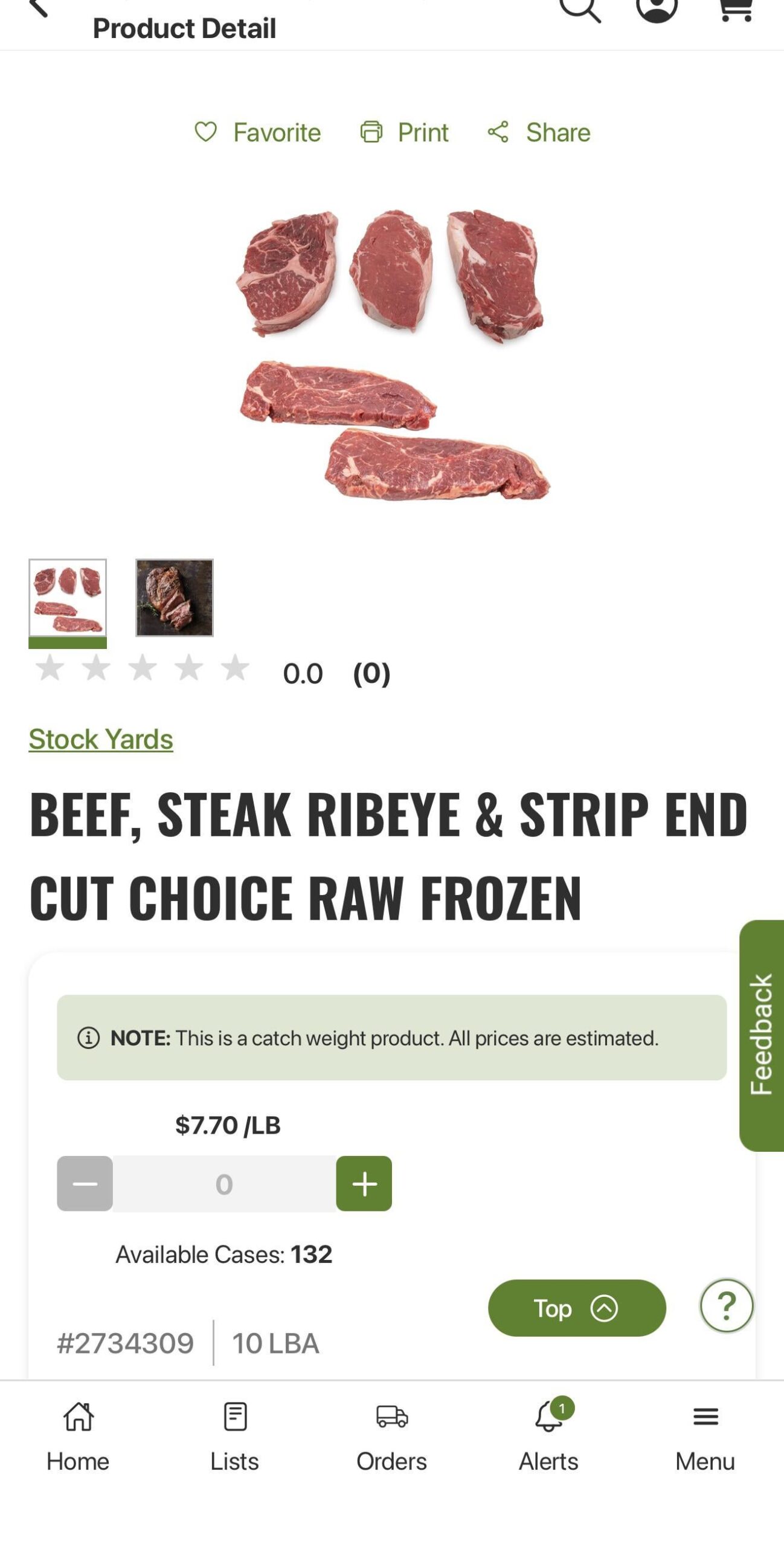Viewport: 784px width, 1547px height.
Task: Tap the quantity input field
Action: pos(224,1183)
